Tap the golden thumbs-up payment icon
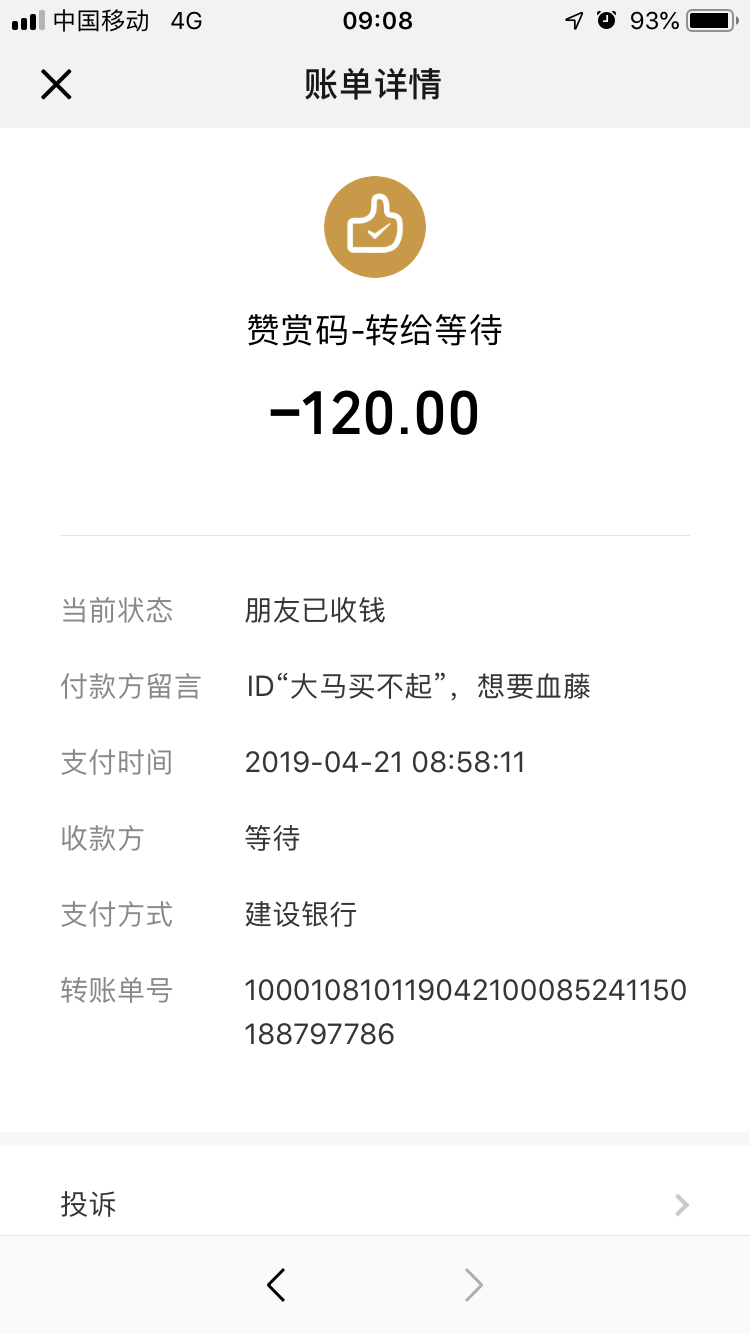The width and height of the screenshot is (750, 1334). click(x=375, y=226)
